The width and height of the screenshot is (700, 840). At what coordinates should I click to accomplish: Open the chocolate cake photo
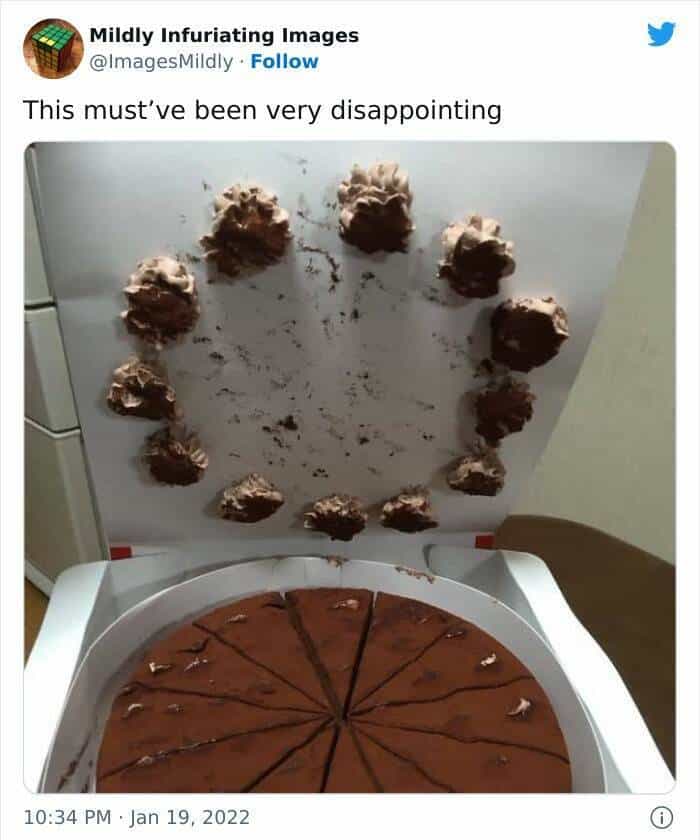click(350, 467)
